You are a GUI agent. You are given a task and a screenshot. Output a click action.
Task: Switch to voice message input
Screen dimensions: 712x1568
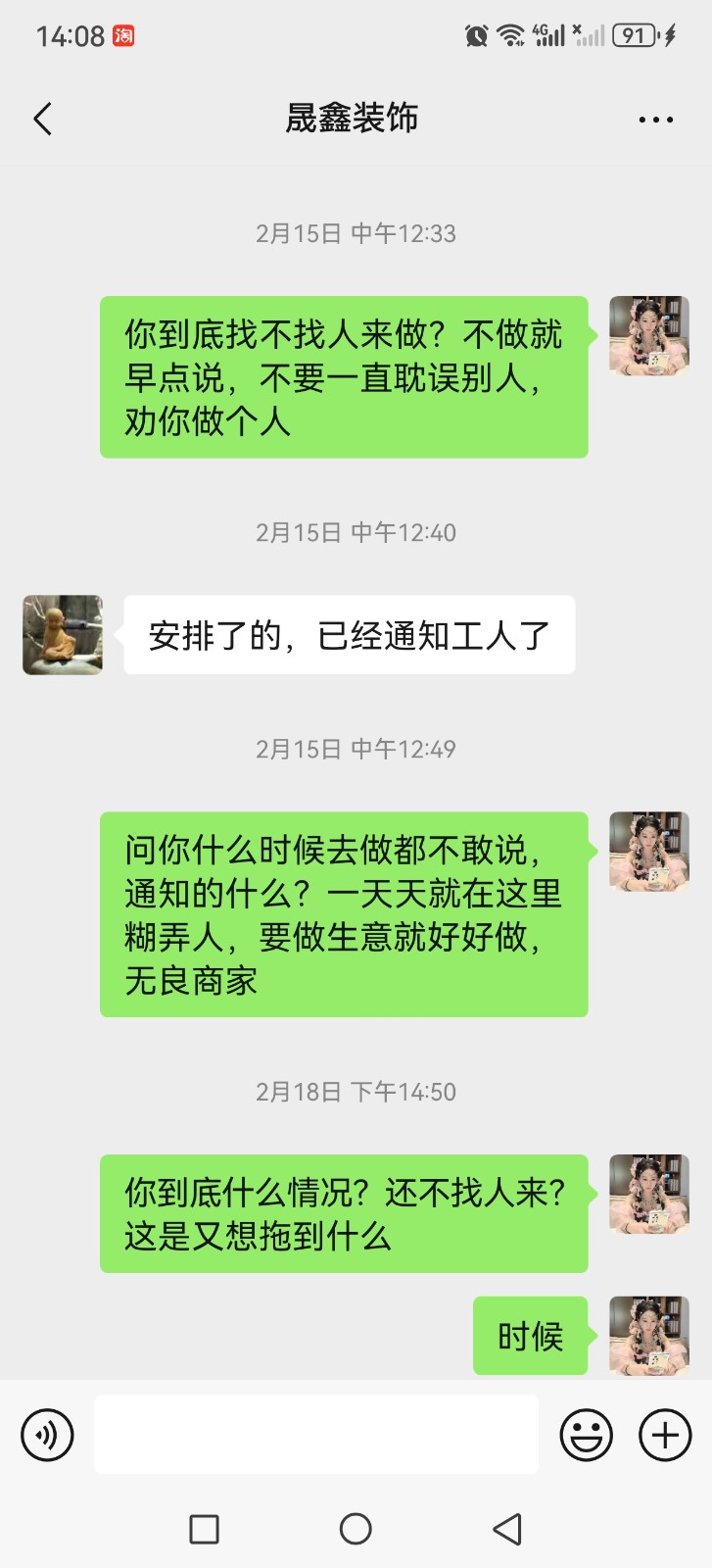pyautogui.click(x=47, y=1436)
